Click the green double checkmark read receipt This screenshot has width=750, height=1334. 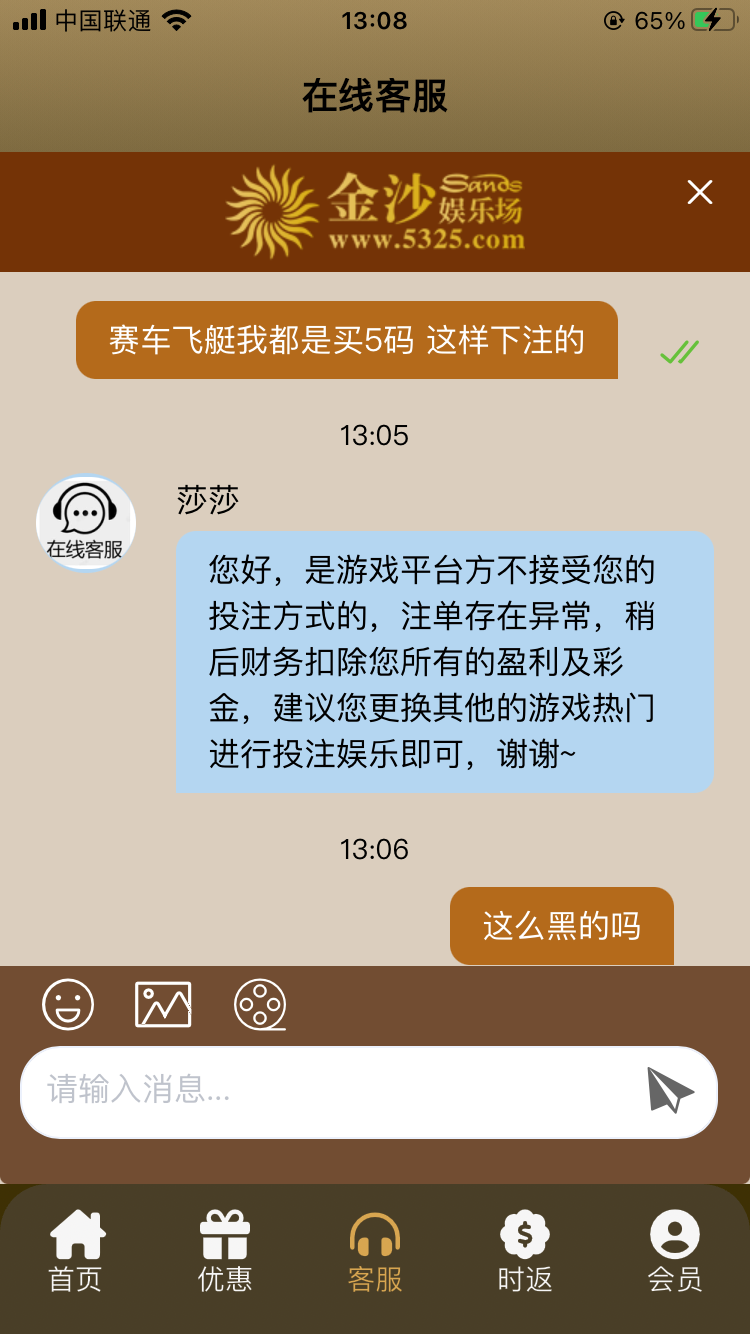click(x=678, y=351)
